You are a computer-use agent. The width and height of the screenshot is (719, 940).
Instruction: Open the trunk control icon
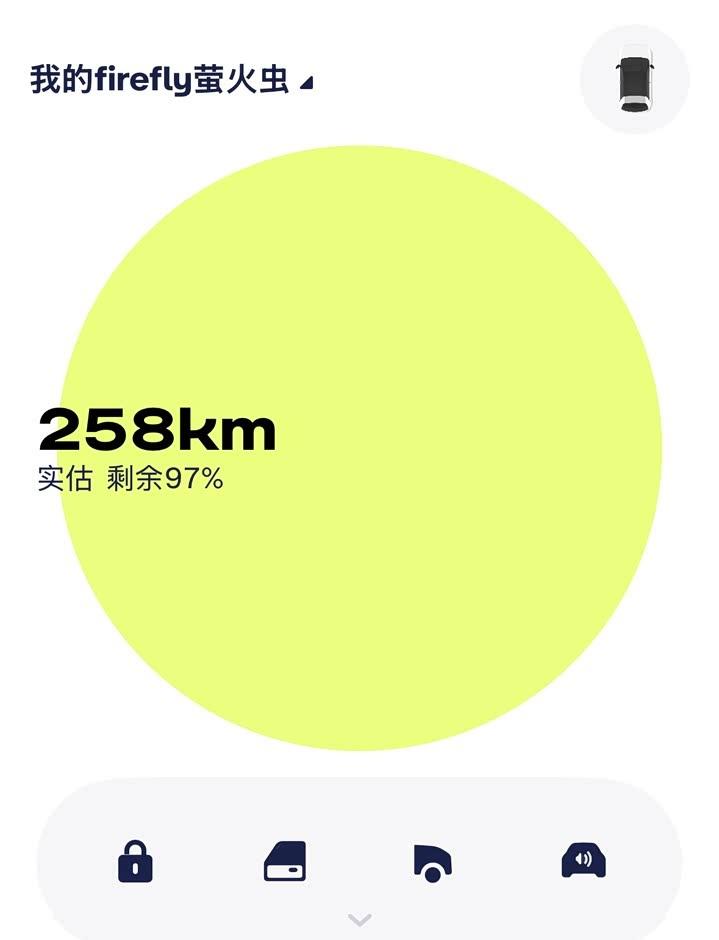point(433,862)
